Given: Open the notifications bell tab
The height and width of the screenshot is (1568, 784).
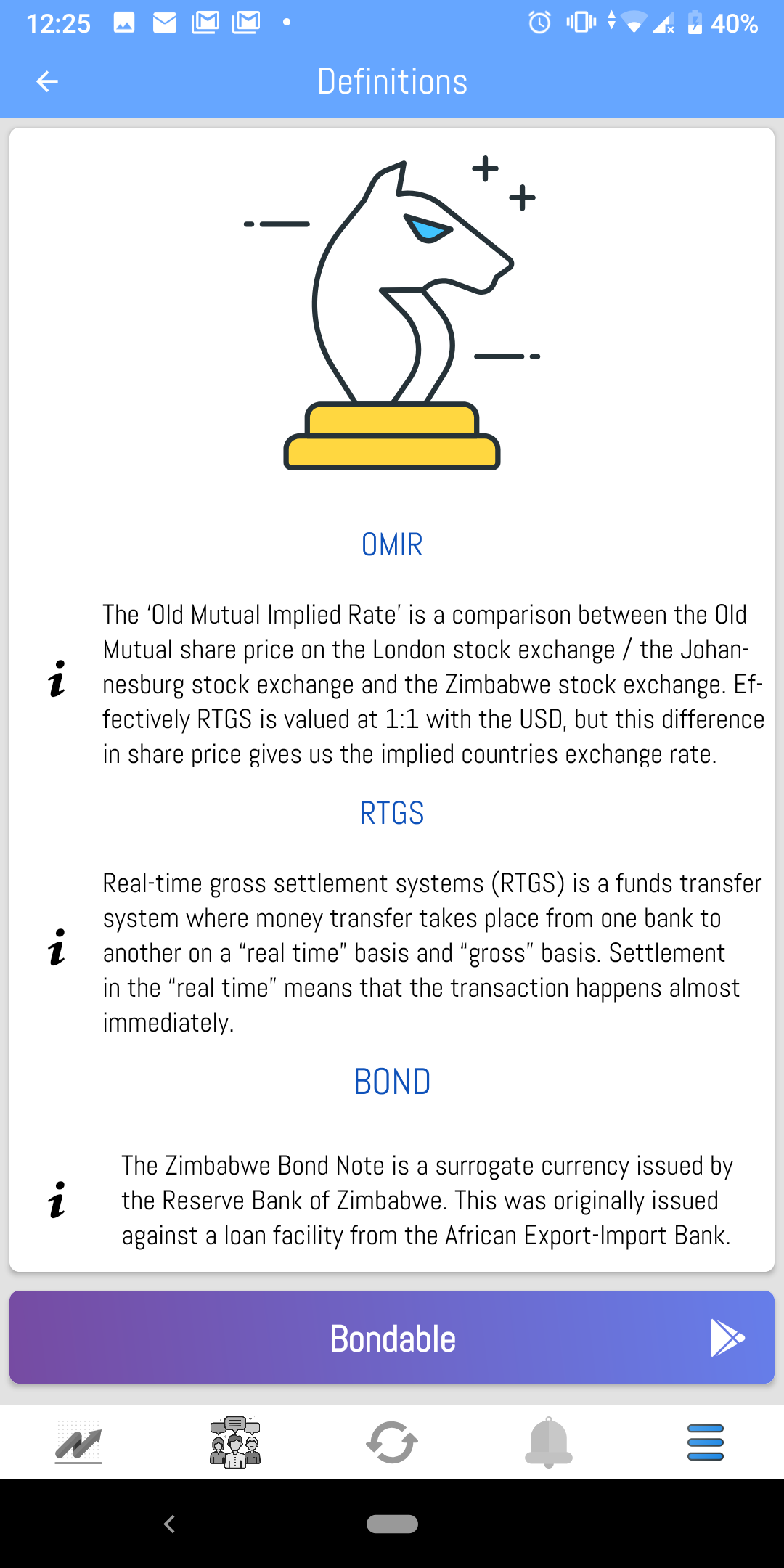Looking at the screenshot, I should pos(549,1442).
